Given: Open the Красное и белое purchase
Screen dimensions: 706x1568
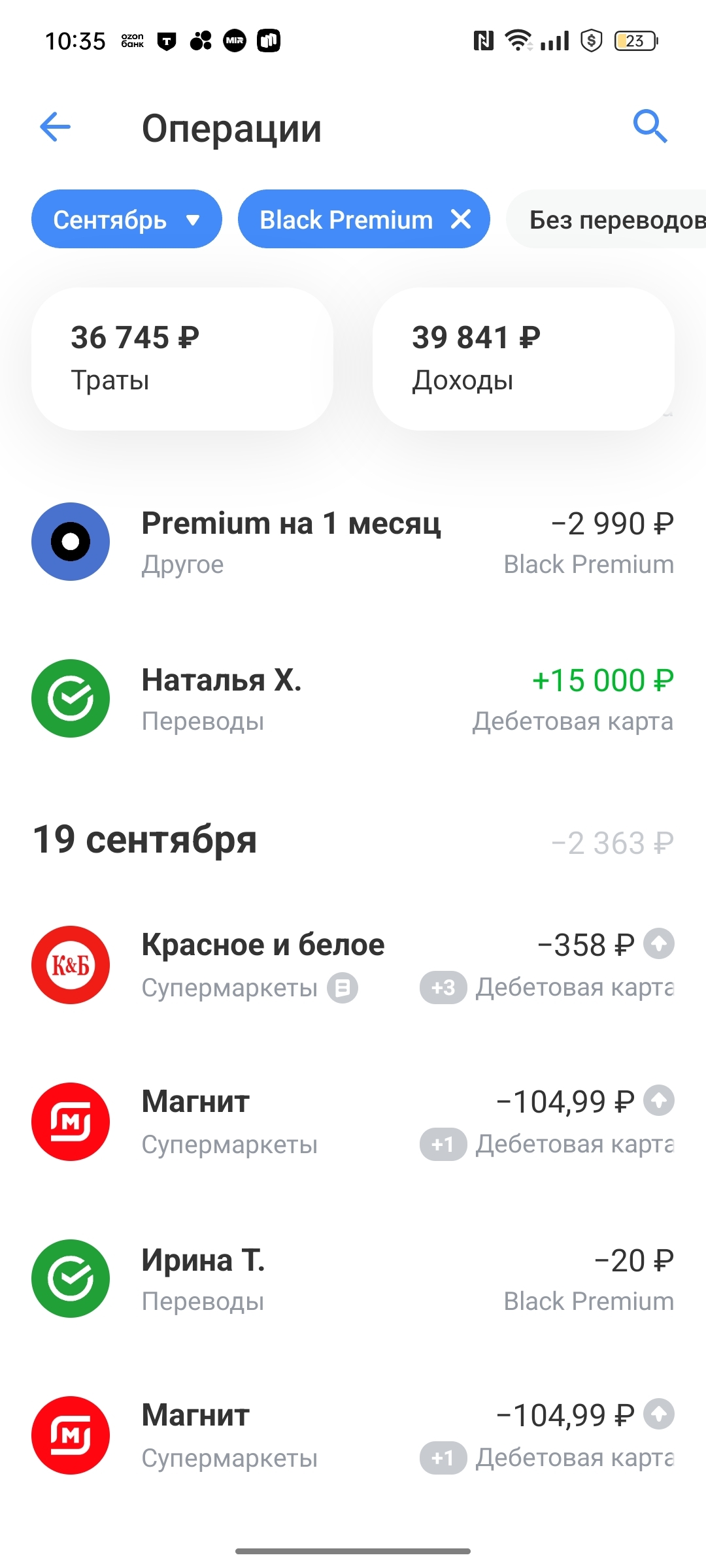Looking at the screenshot, I should (353, 965).
